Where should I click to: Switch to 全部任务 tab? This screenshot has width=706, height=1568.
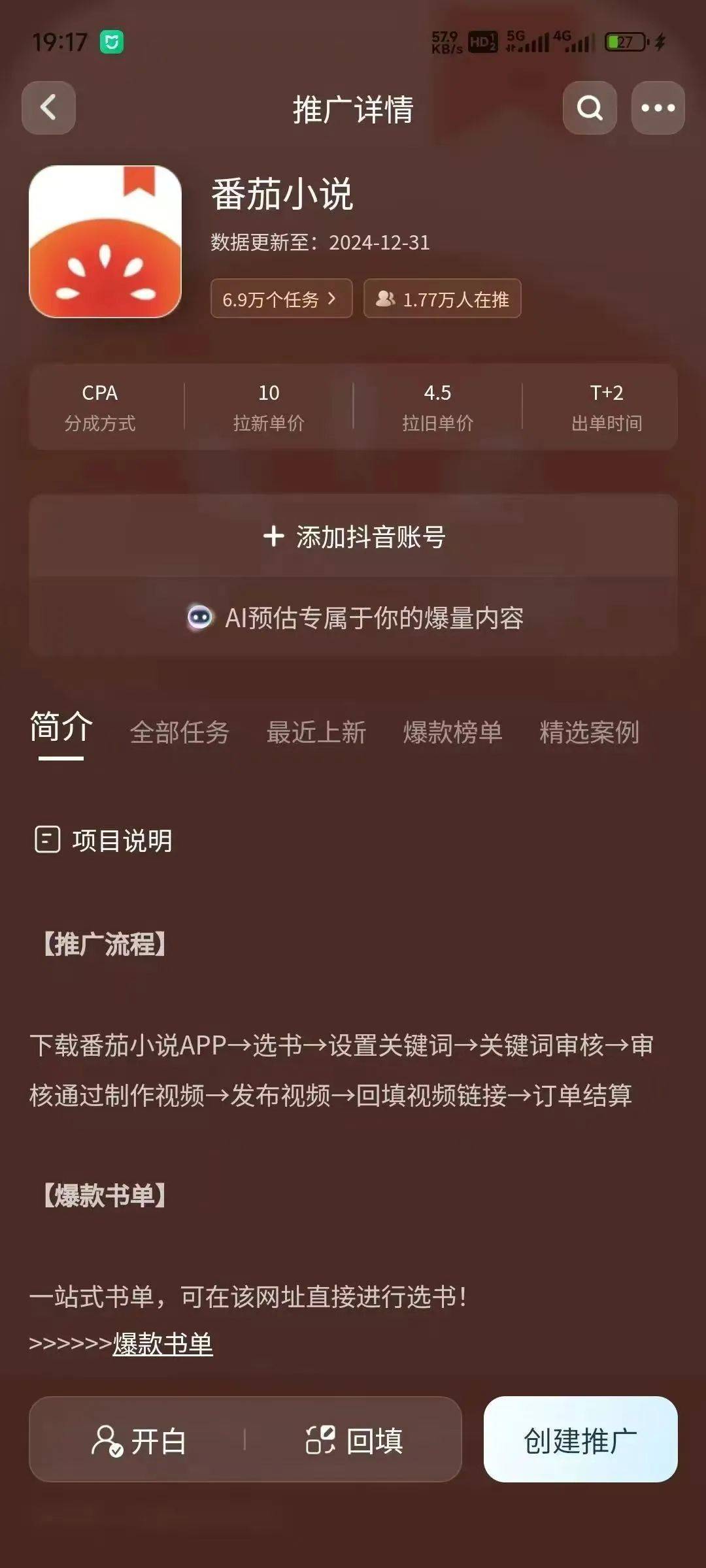[x=180, y=732]
